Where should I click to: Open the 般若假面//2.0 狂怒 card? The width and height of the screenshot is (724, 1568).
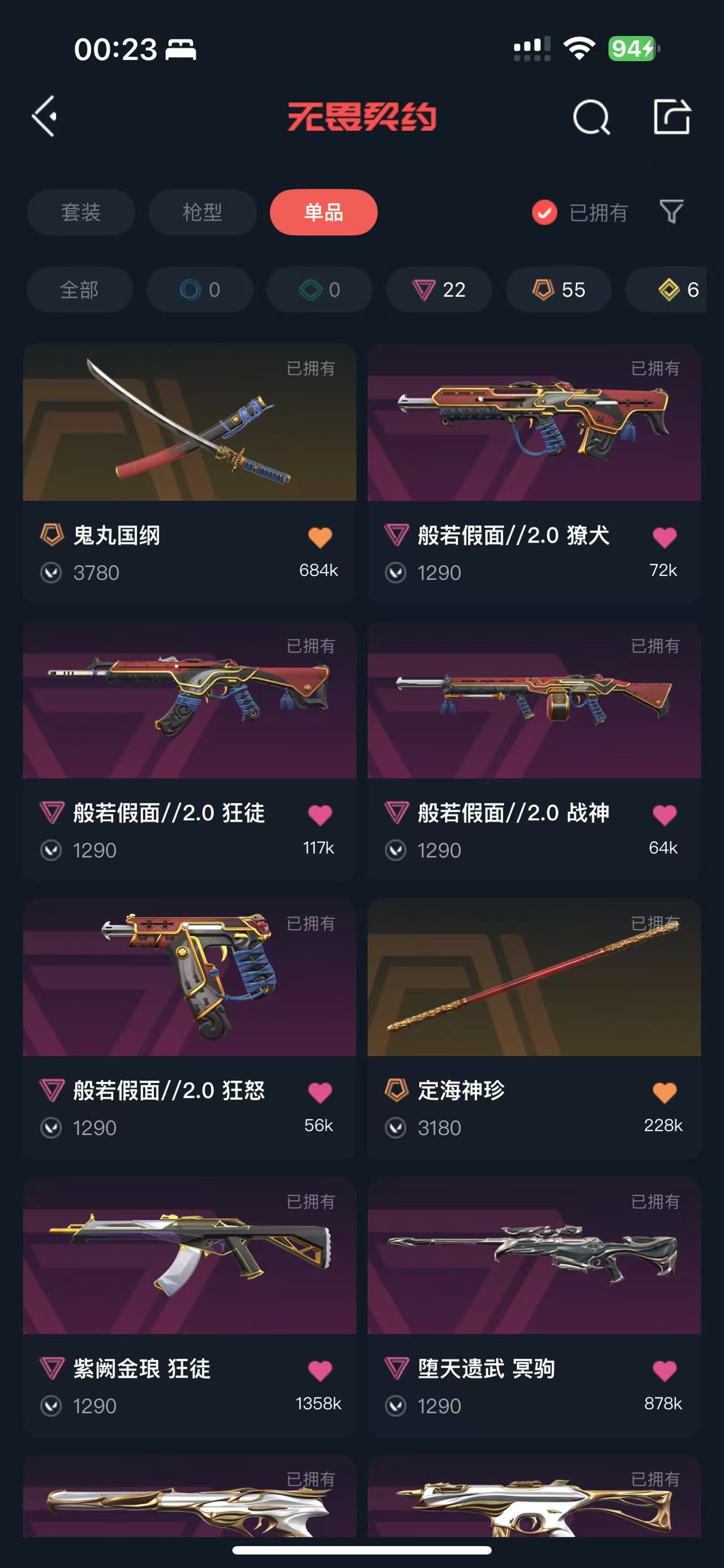[189, 1029]
